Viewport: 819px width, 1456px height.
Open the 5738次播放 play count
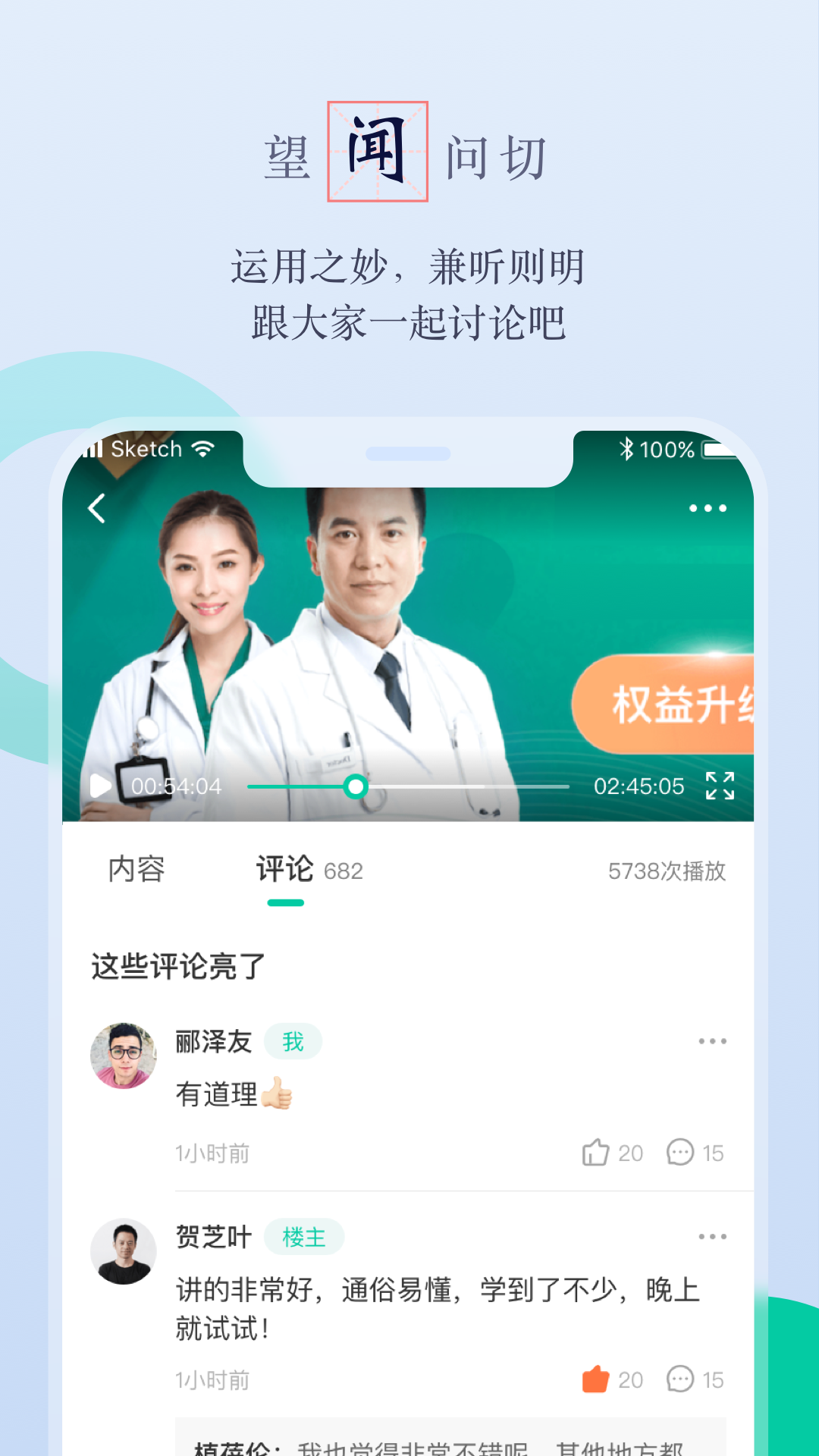[x=666, y=871]
